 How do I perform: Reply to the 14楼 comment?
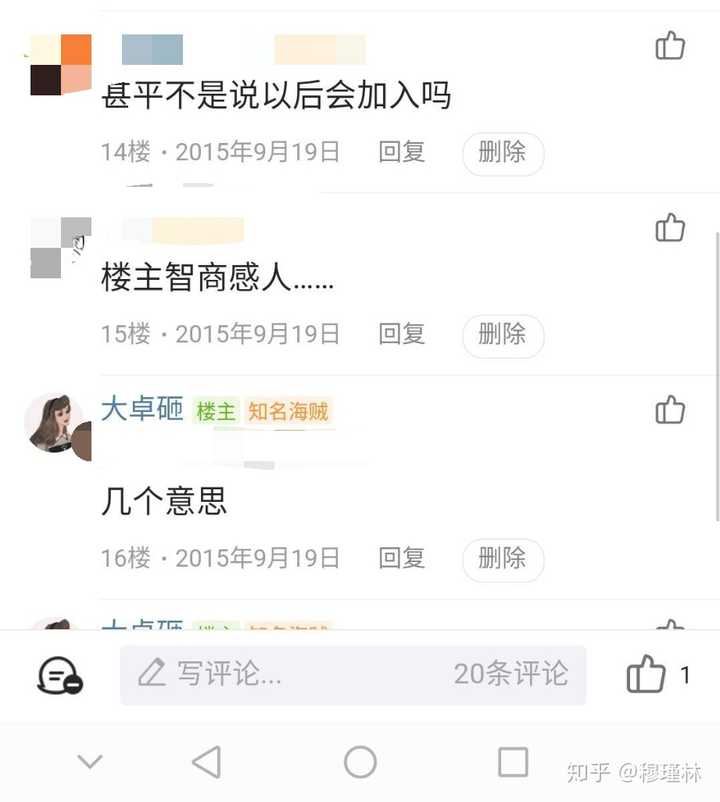tap(402, 152)
